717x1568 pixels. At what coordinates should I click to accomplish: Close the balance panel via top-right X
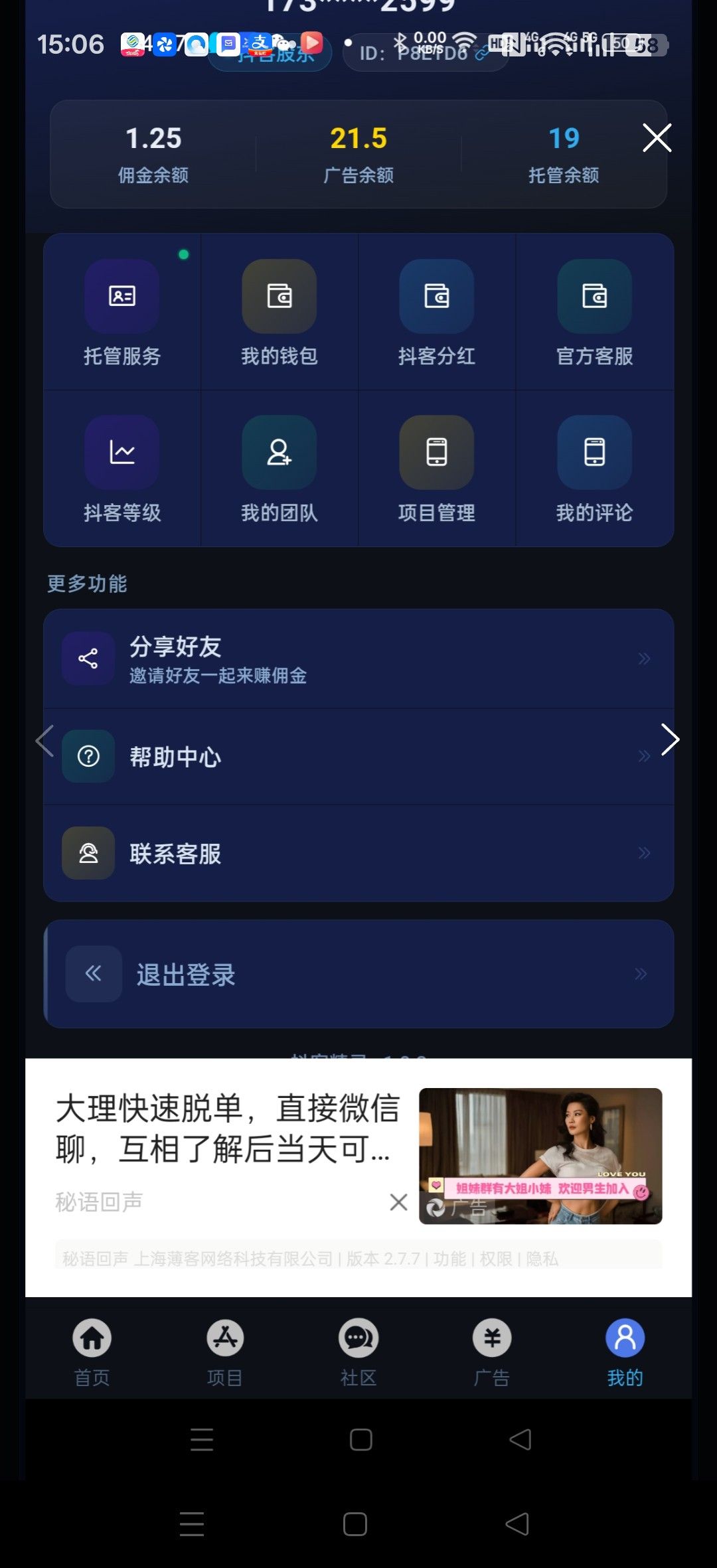click(656, 137)
